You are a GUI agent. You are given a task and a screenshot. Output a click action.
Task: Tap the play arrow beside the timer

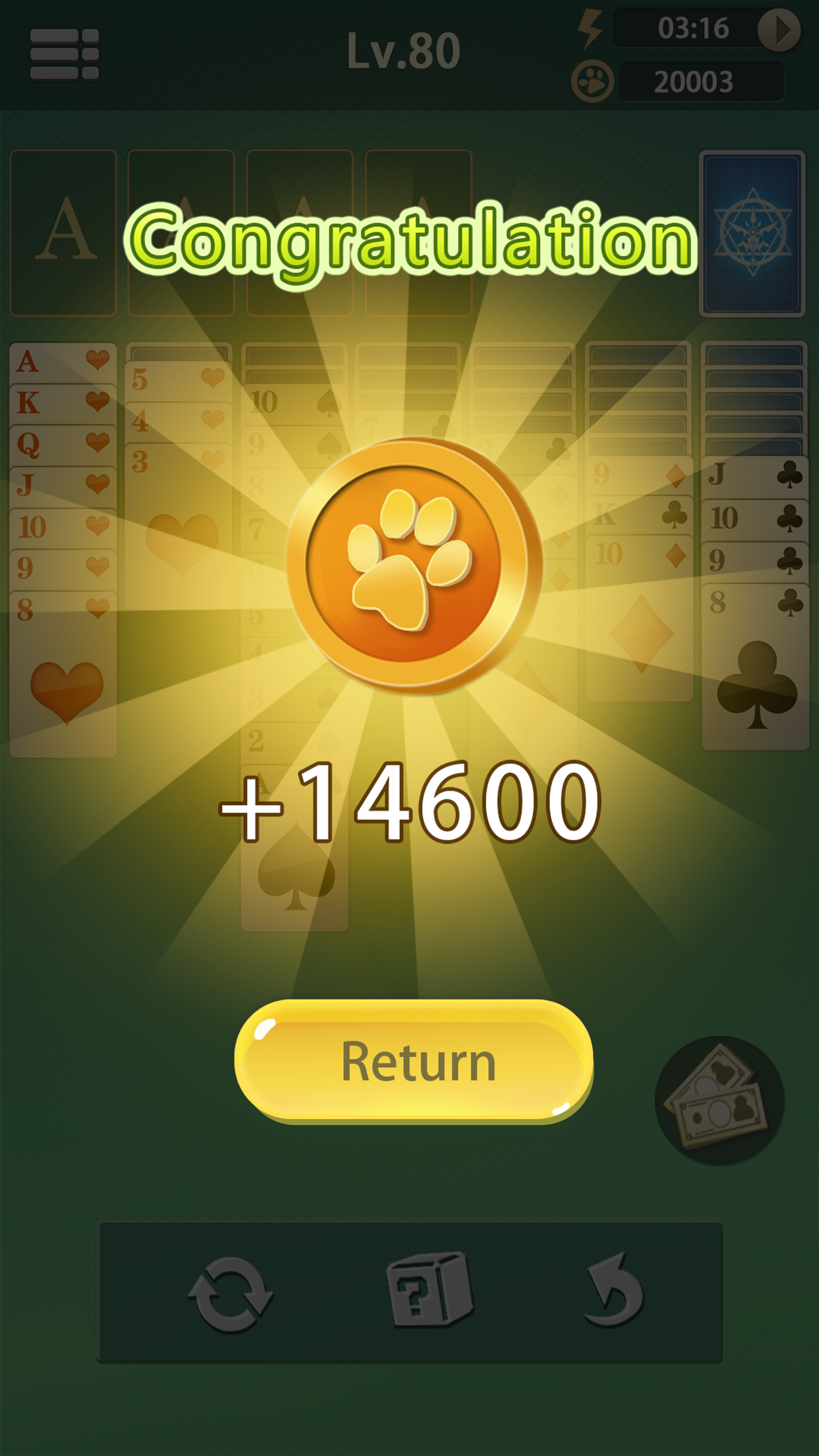779,30
